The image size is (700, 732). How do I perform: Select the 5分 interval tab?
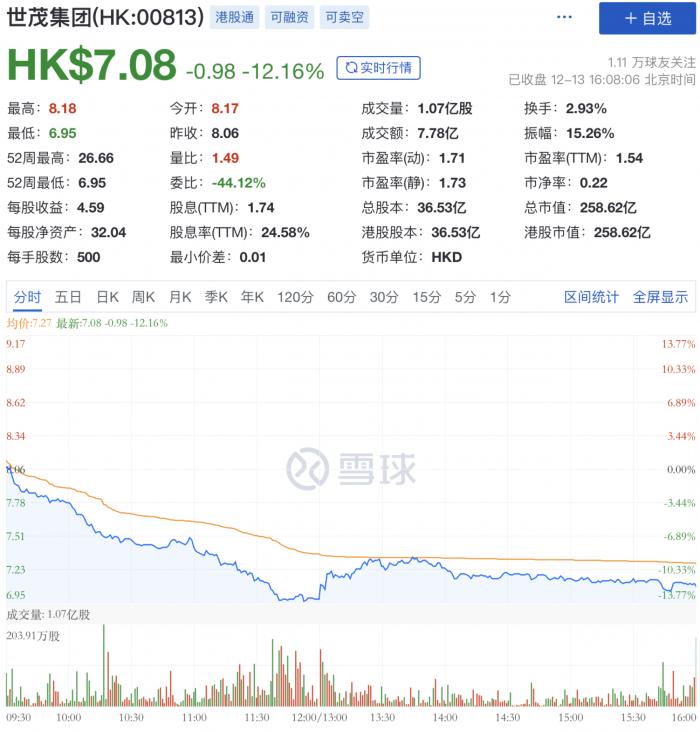tap(465, 297)
